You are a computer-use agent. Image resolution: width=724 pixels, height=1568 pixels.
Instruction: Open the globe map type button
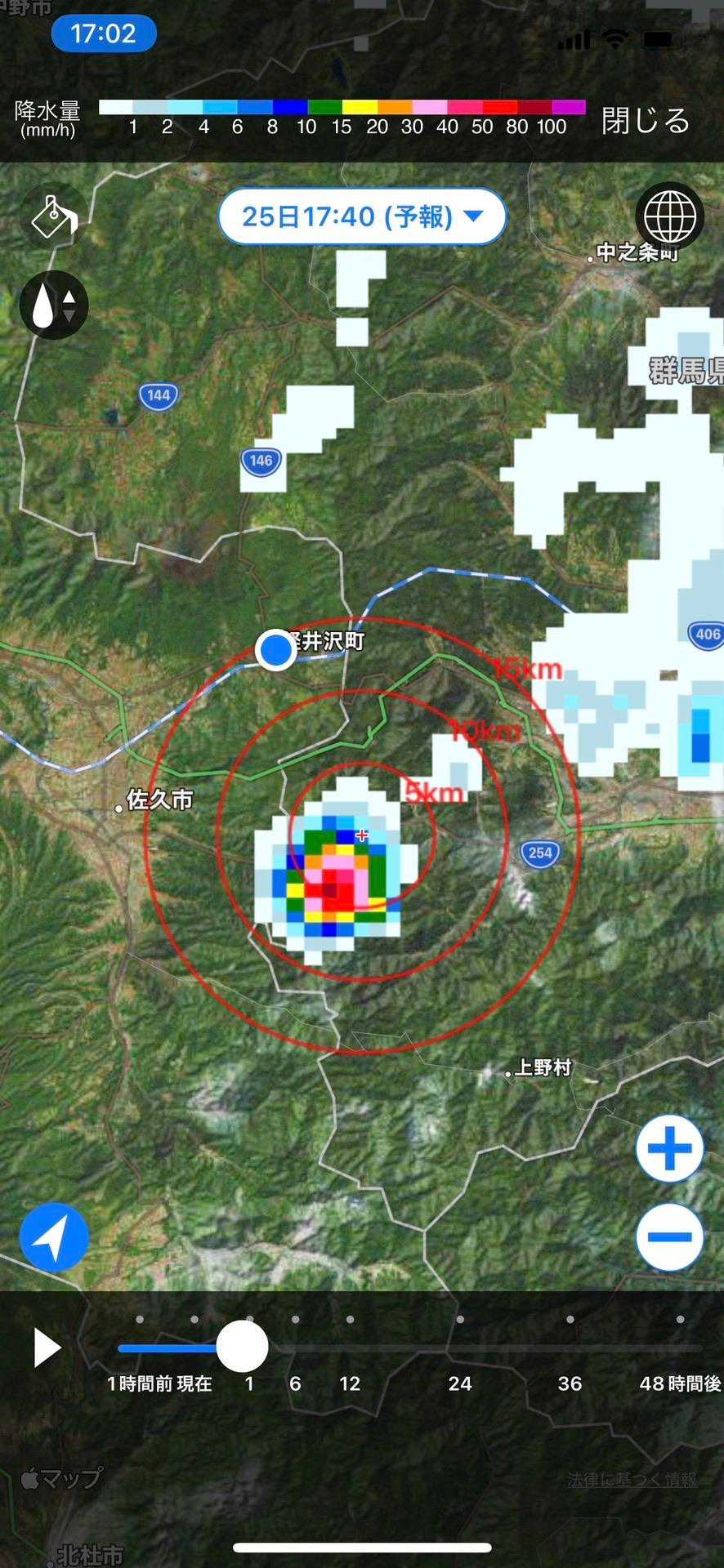coord(669,216)
